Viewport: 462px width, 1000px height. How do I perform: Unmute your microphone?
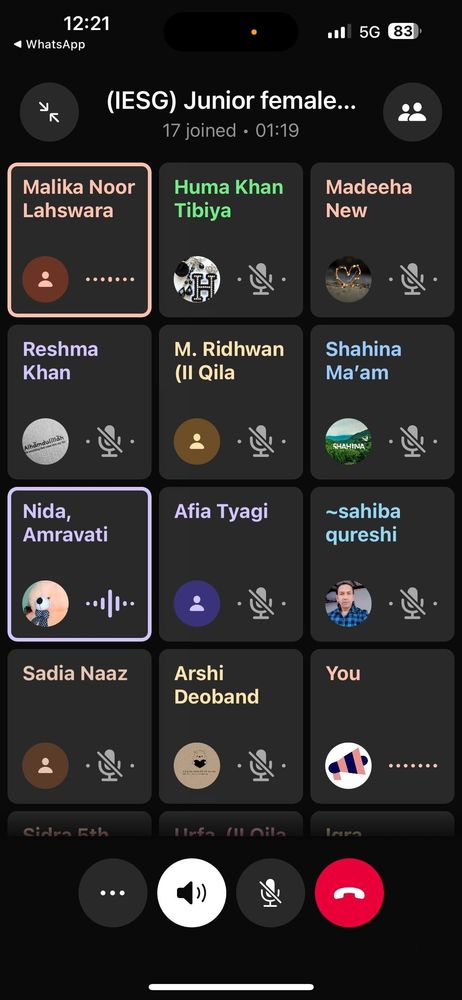click(x=271, y=893)
